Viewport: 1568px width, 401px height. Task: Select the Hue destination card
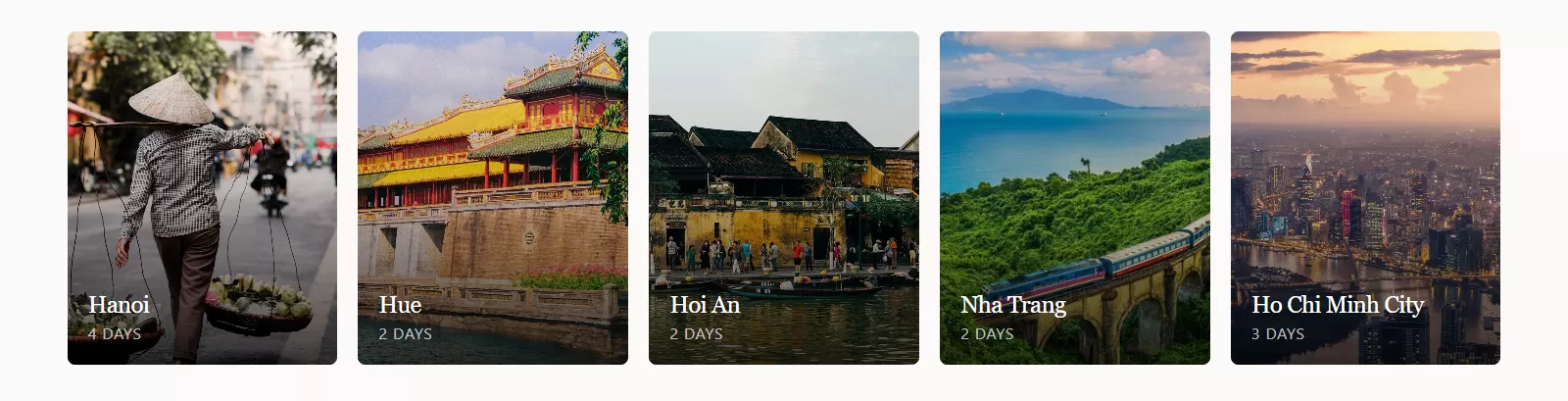pos(492,198)
